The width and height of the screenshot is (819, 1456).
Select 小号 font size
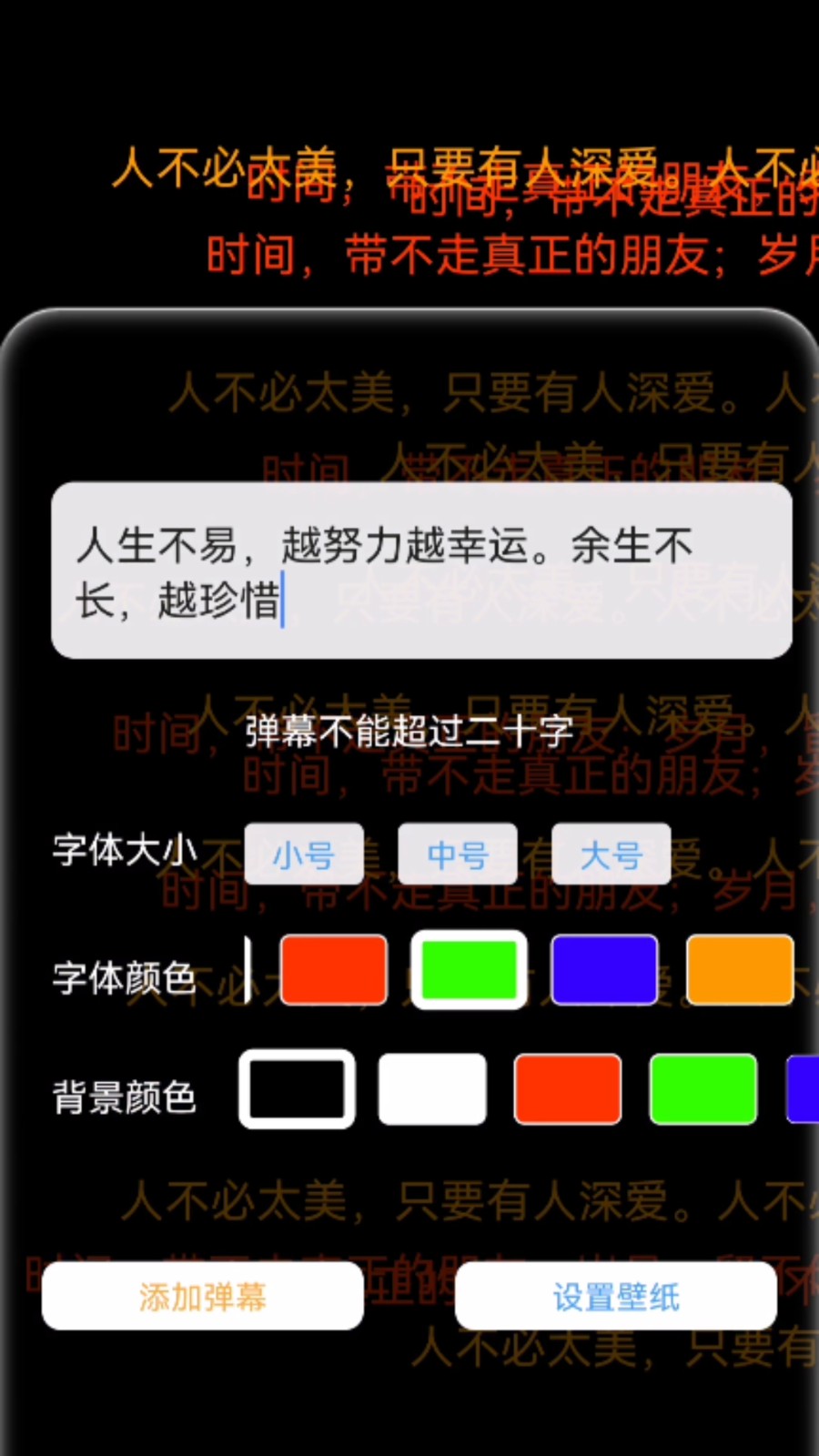(304, 854)
